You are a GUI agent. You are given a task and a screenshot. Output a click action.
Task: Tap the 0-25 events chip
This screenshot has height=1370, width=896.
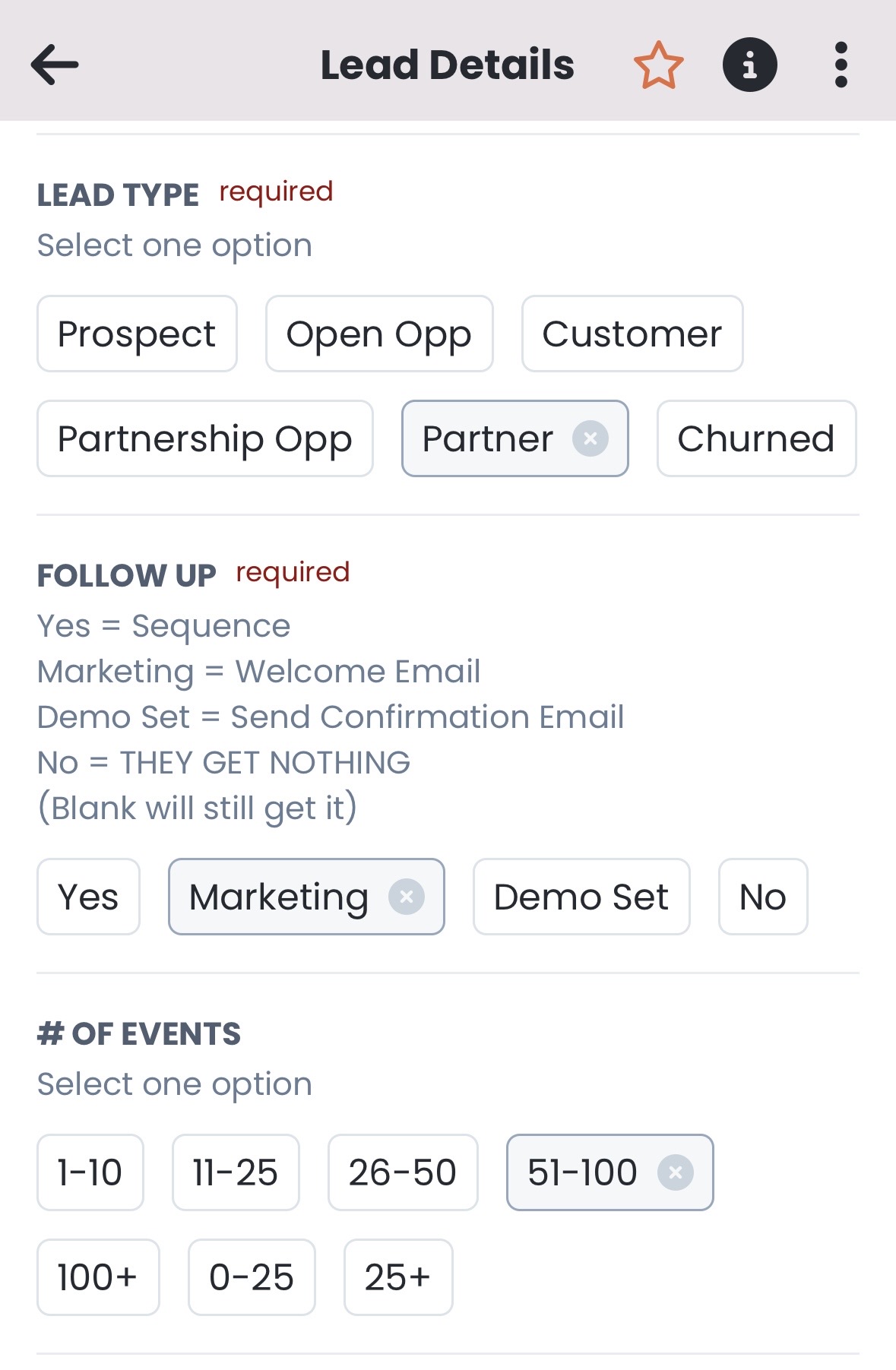click(252, 1278)
